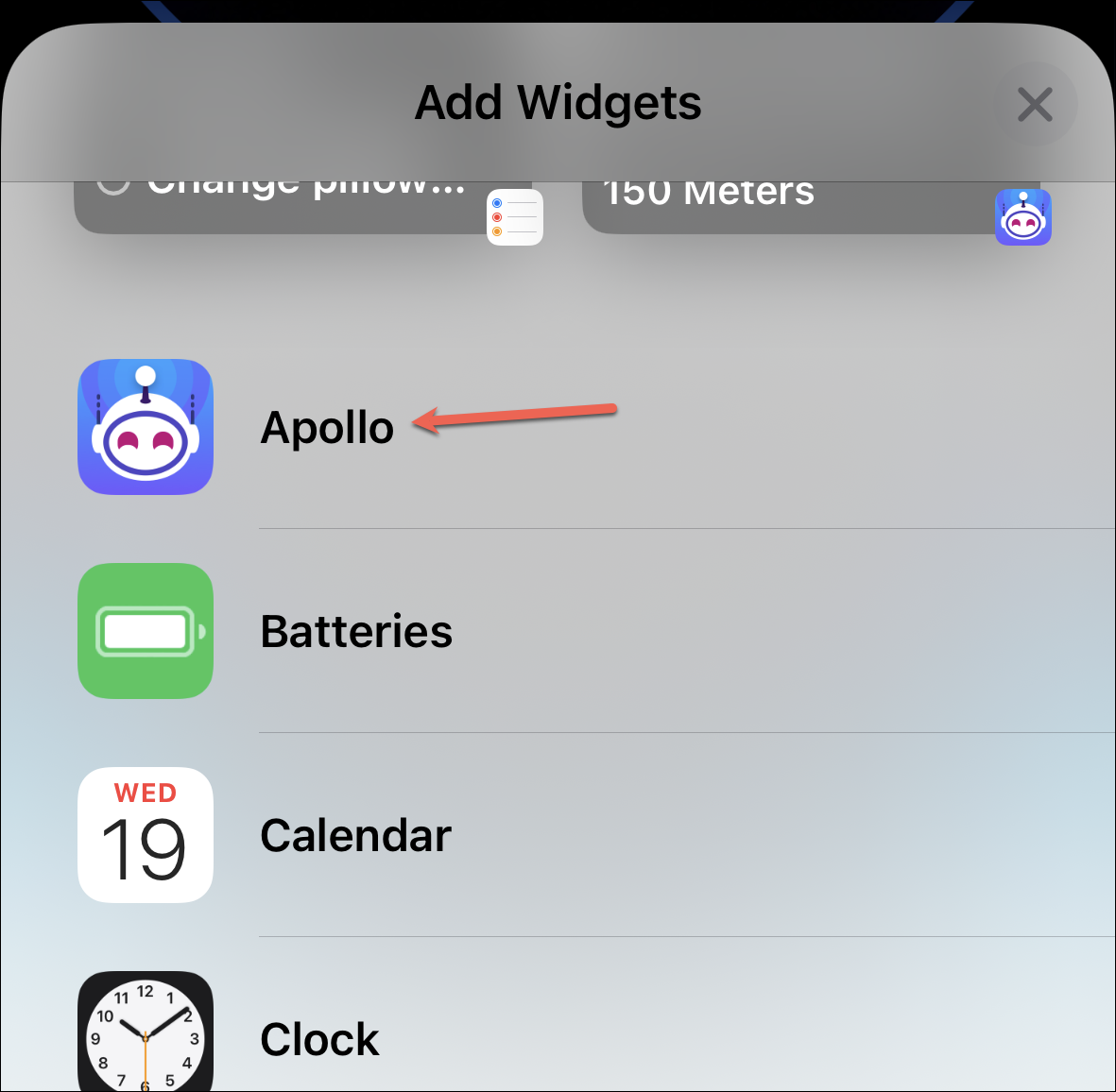Open Clock widgets

point(319,1039)
